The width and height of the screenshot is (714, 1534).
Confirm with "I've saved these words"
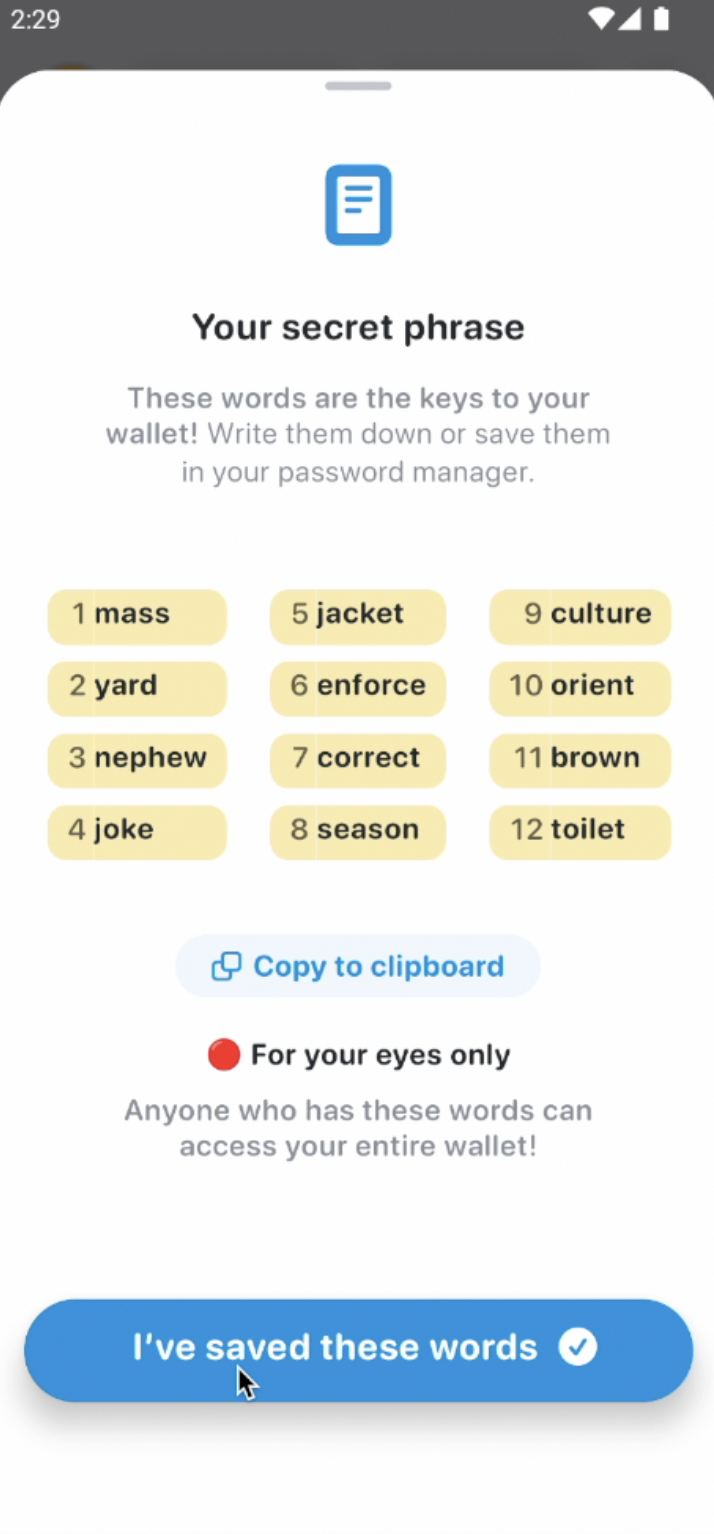358,1348
